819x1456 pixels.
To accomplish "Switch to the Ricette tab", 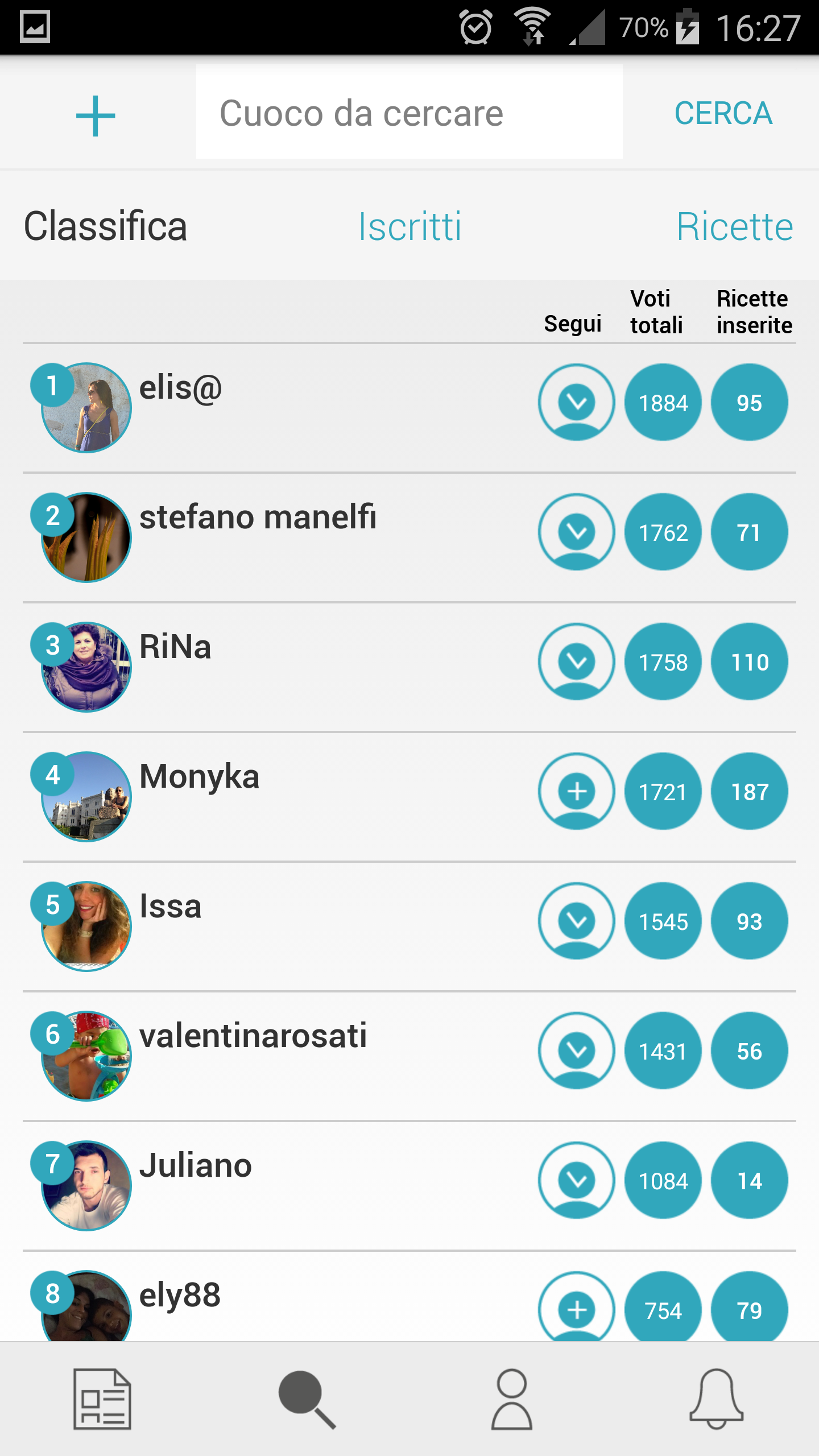I will pos(734,226).
